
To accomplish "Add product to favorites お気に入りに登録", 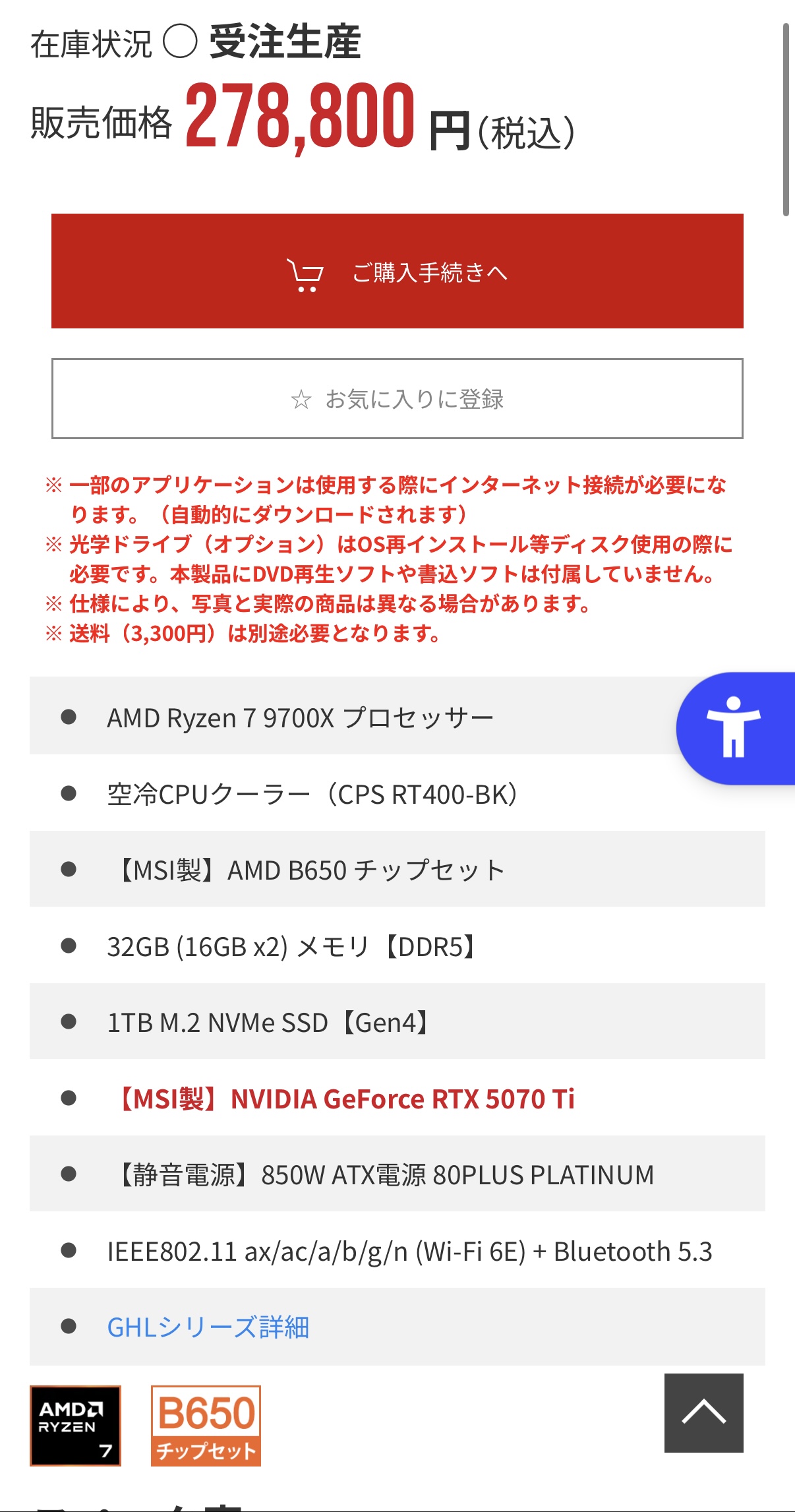I will (x=397, y=399).
